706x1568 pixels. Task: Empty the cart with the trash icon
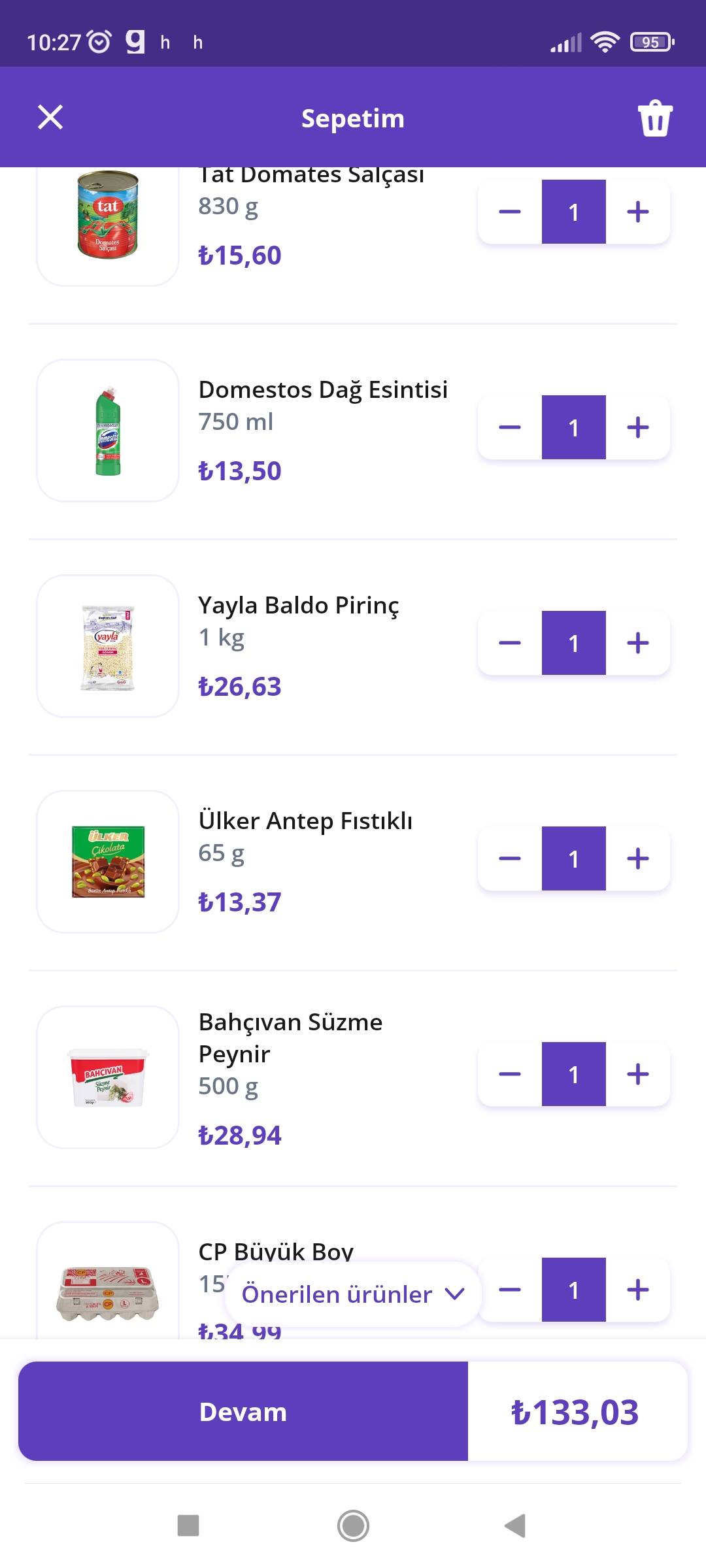655,118
